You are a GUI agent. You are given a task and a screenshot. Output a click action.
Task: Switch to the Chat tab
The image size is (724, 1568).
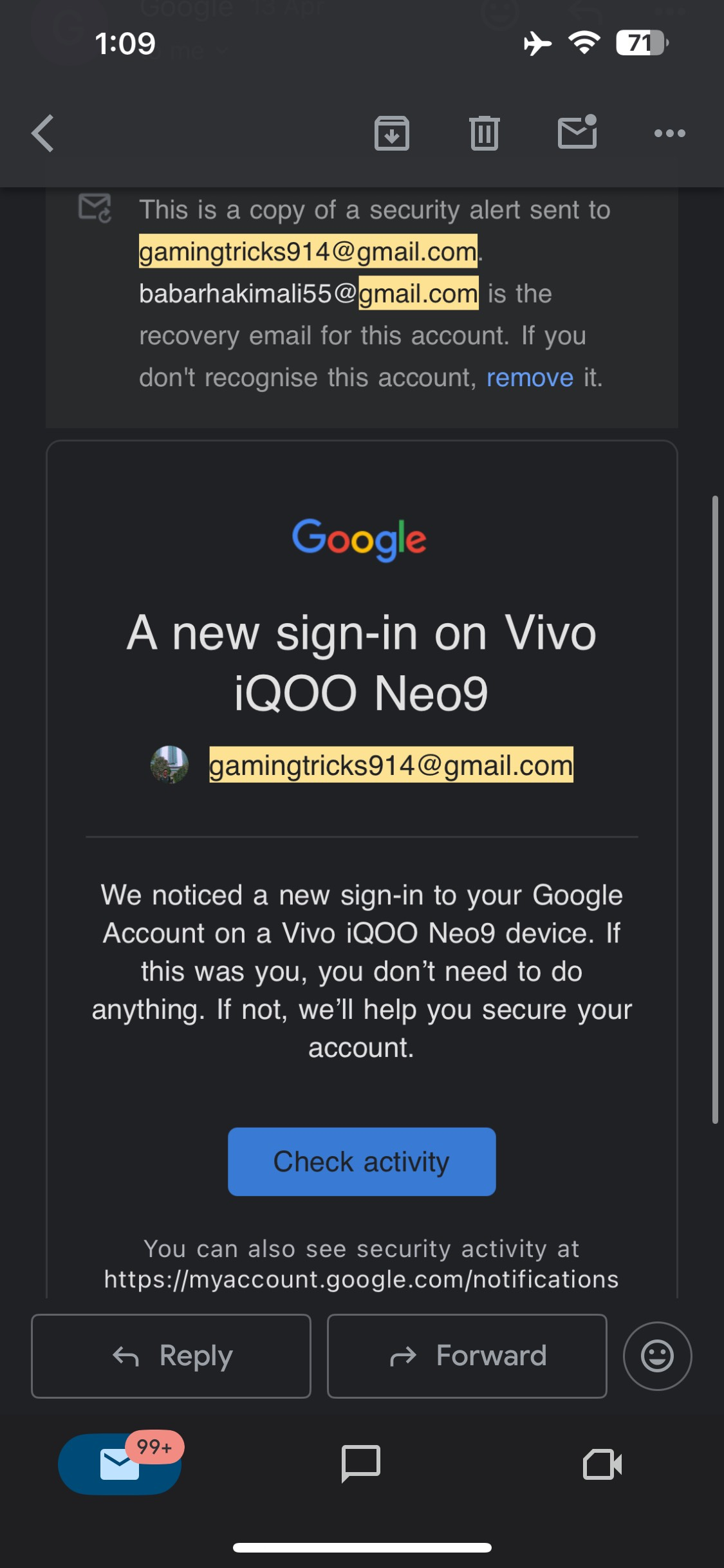[361, 1464]
